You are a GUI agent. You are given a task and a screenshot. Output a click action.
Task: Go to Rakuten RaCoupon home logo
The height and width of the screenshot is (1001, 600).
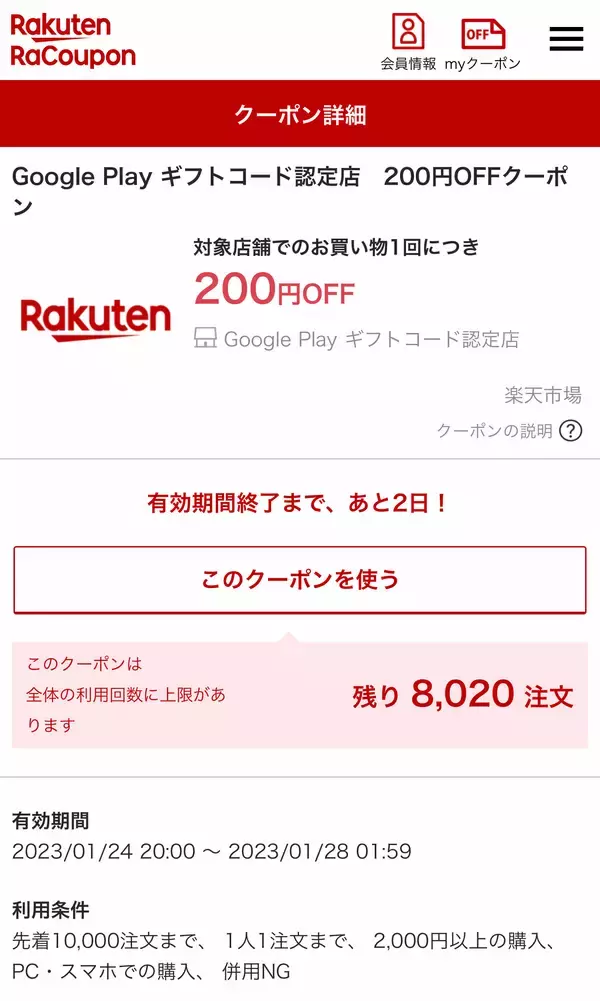72,41
